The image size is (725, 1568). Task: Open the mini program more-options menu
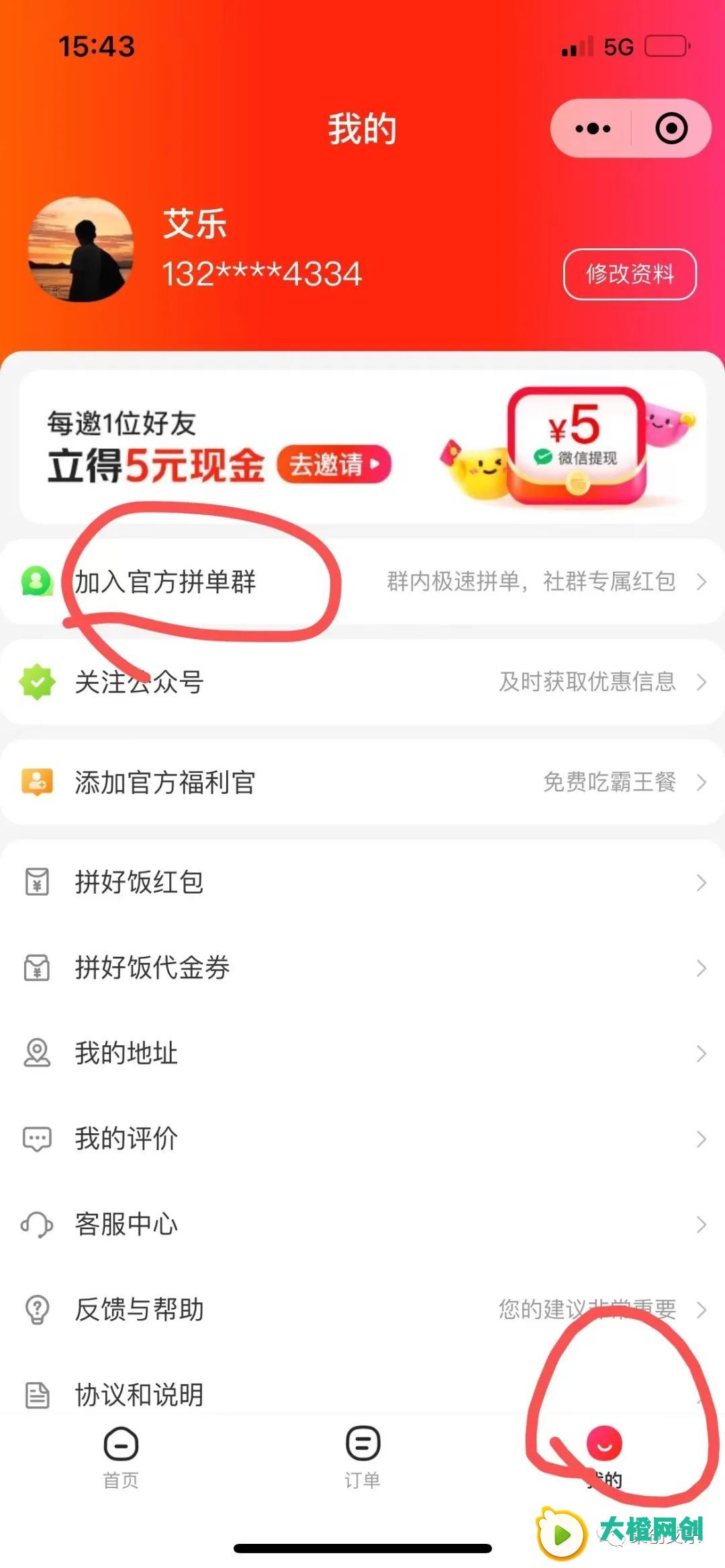(x=593, y=128)
